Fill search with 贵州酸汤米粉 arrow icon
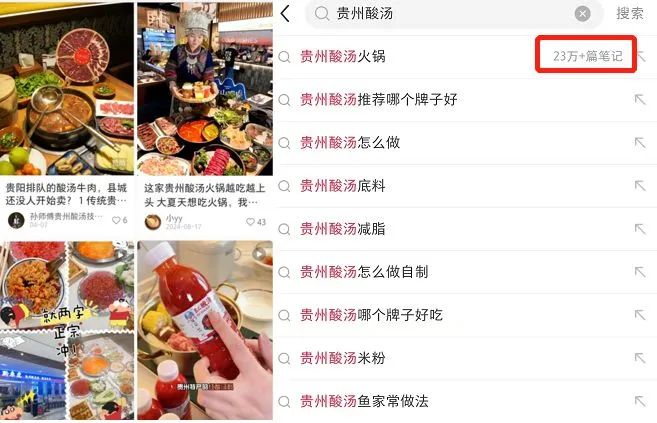The image size is (657, 423). pos(640,357)
